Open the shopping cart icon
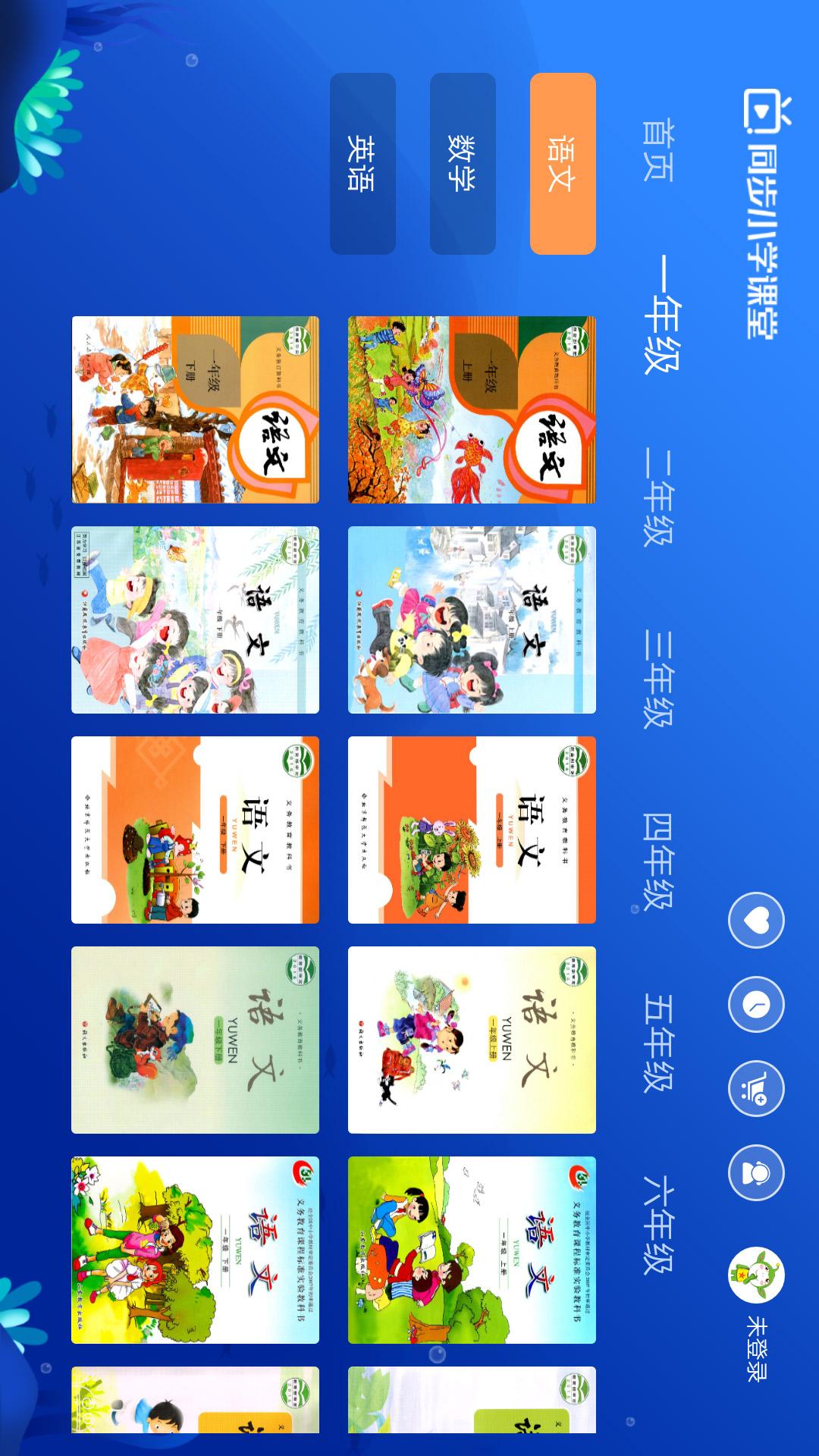This screenshot has height=1456, width=819. pos(756,1089)
